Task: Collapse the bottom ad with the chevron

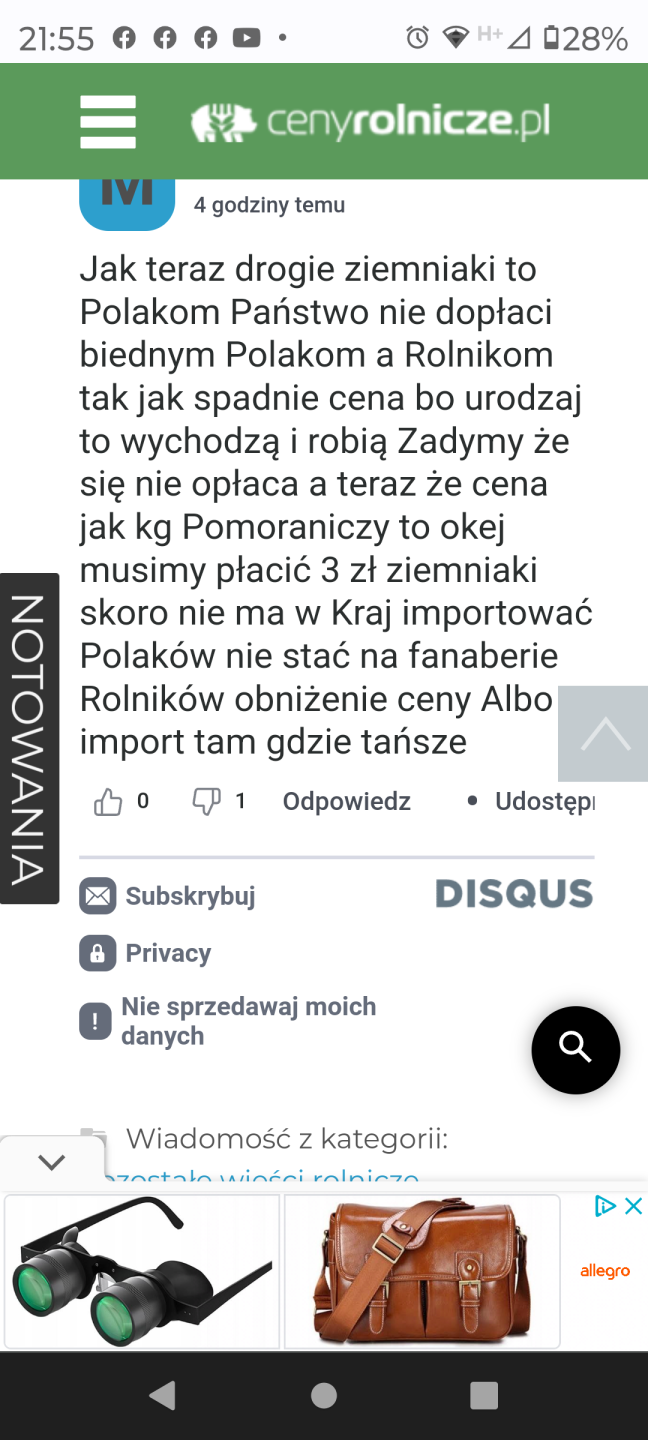Action: 52,1161
